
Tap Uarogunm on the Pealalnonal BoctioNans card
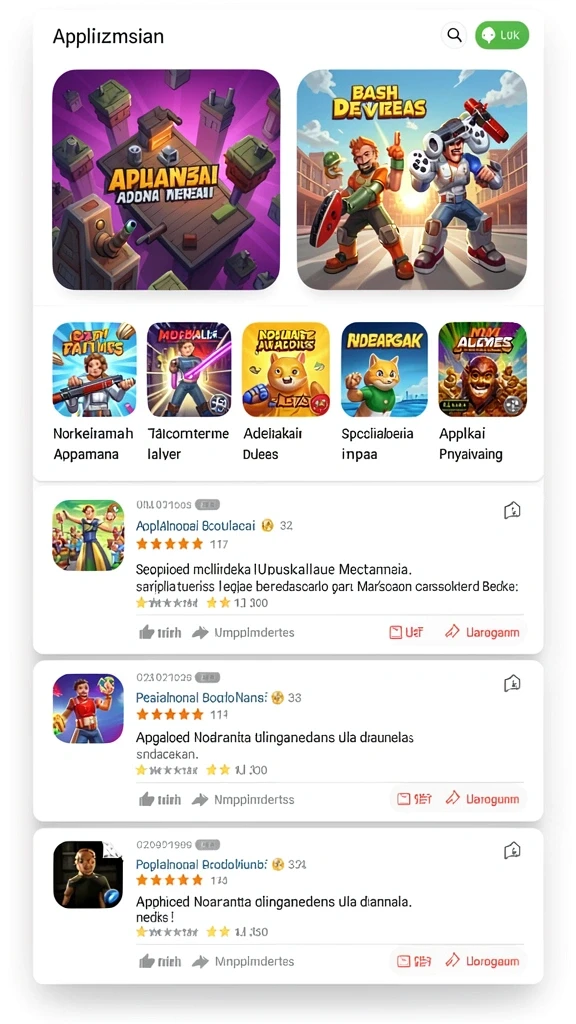[482, 798]
